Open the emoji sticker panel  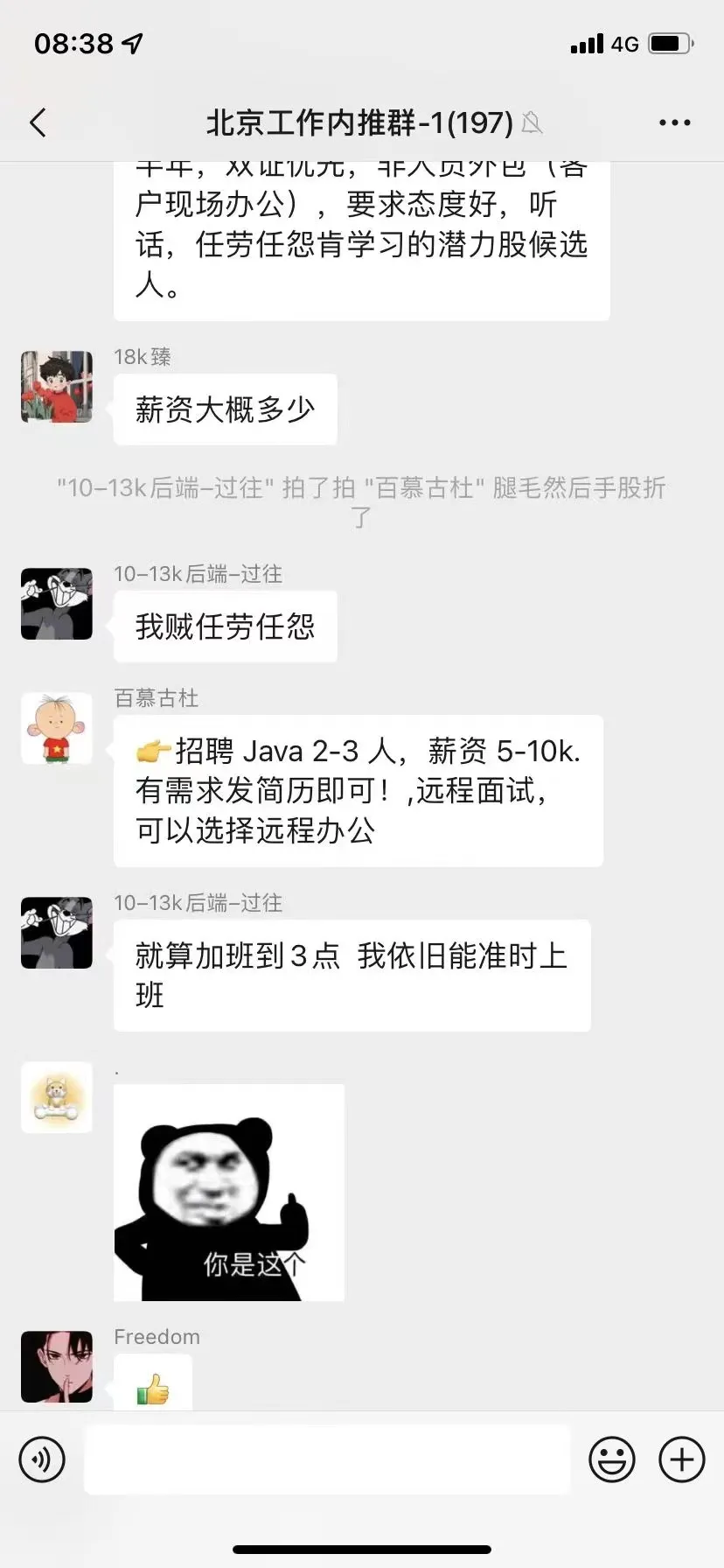pos(611,1459)
